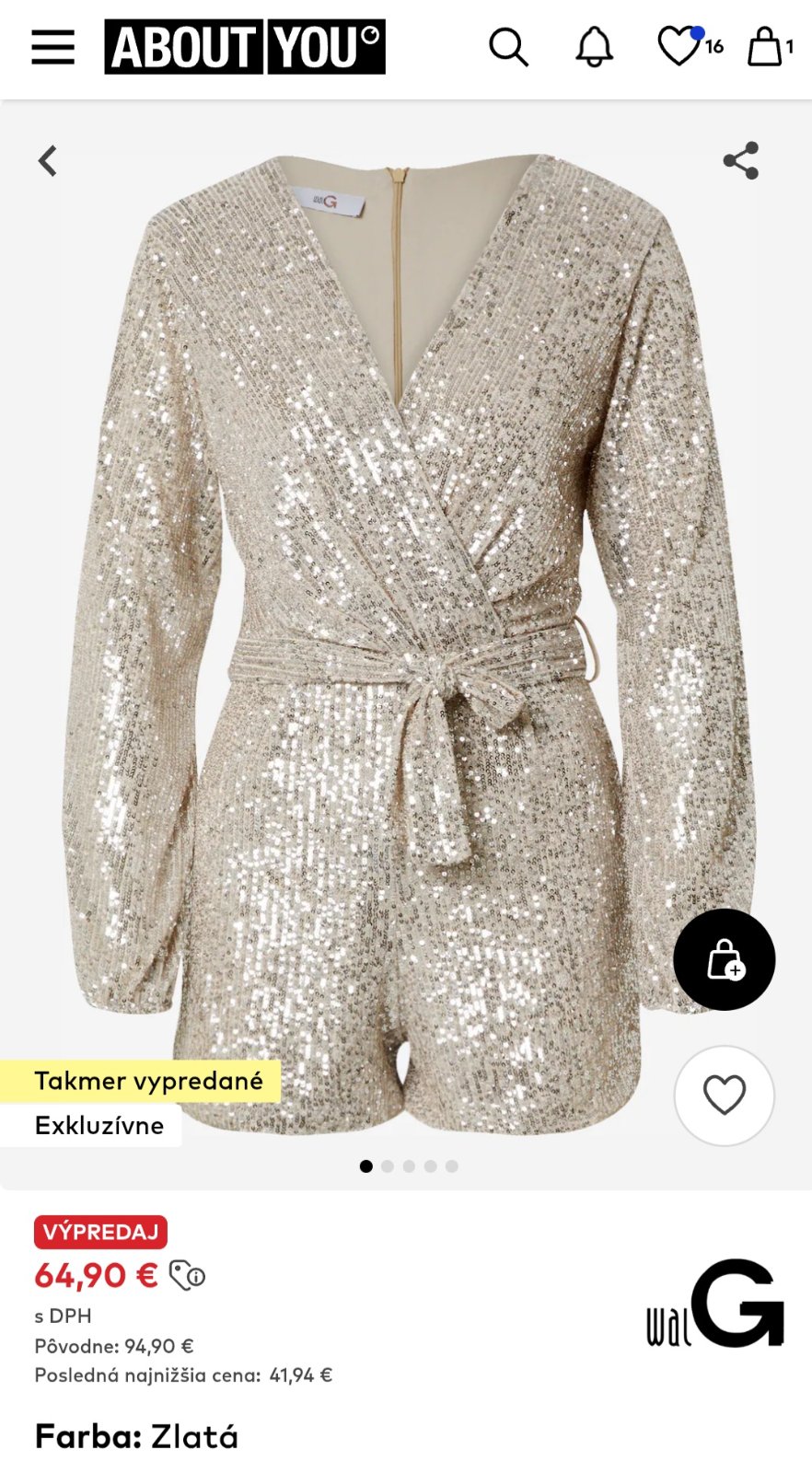The width and height of the screenshot is (812, 1473).
Task: Go to the ABOUT YOU home page
Action: pos(245,47)
